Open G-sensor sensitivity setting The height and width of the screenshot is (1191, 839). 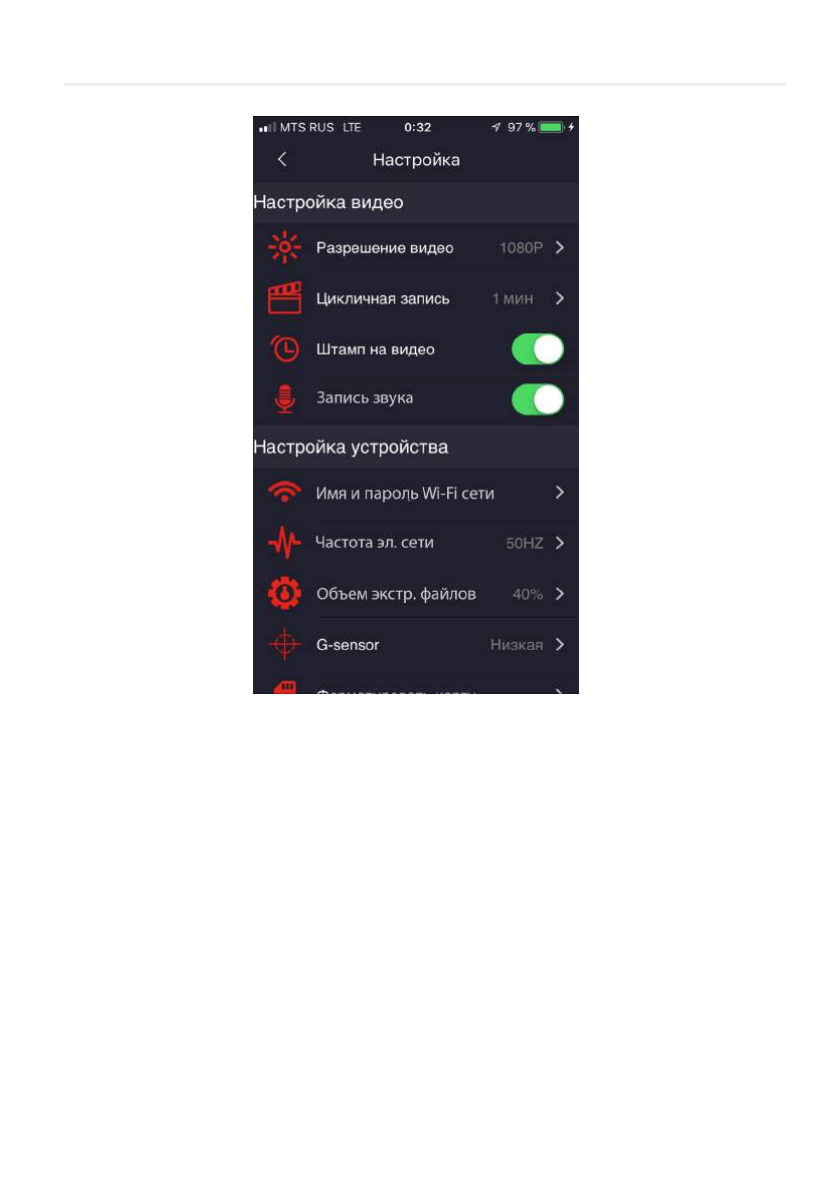(x=415, y=645)
